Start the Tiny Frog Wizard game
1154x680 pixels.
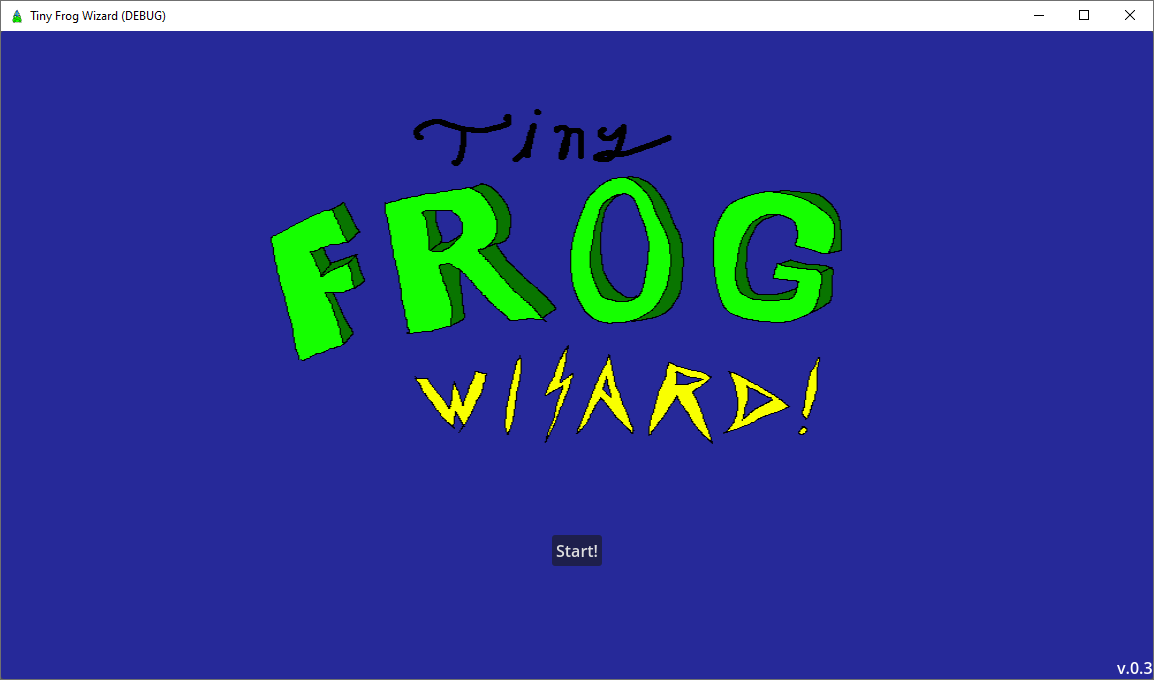coord(577,551)
